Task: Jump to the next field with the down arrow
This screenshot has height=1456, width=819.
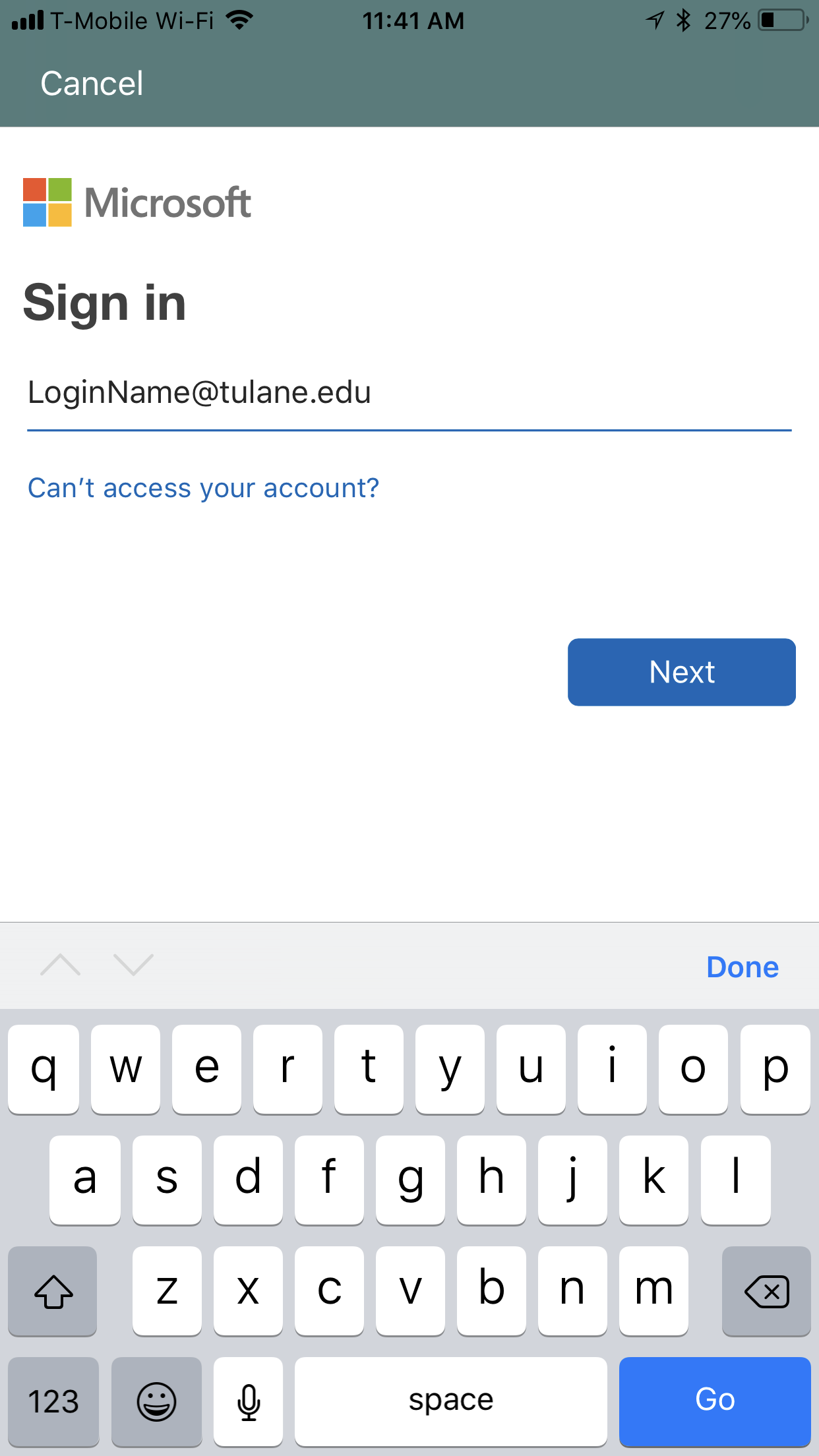Action: click(x=133, y=965)
